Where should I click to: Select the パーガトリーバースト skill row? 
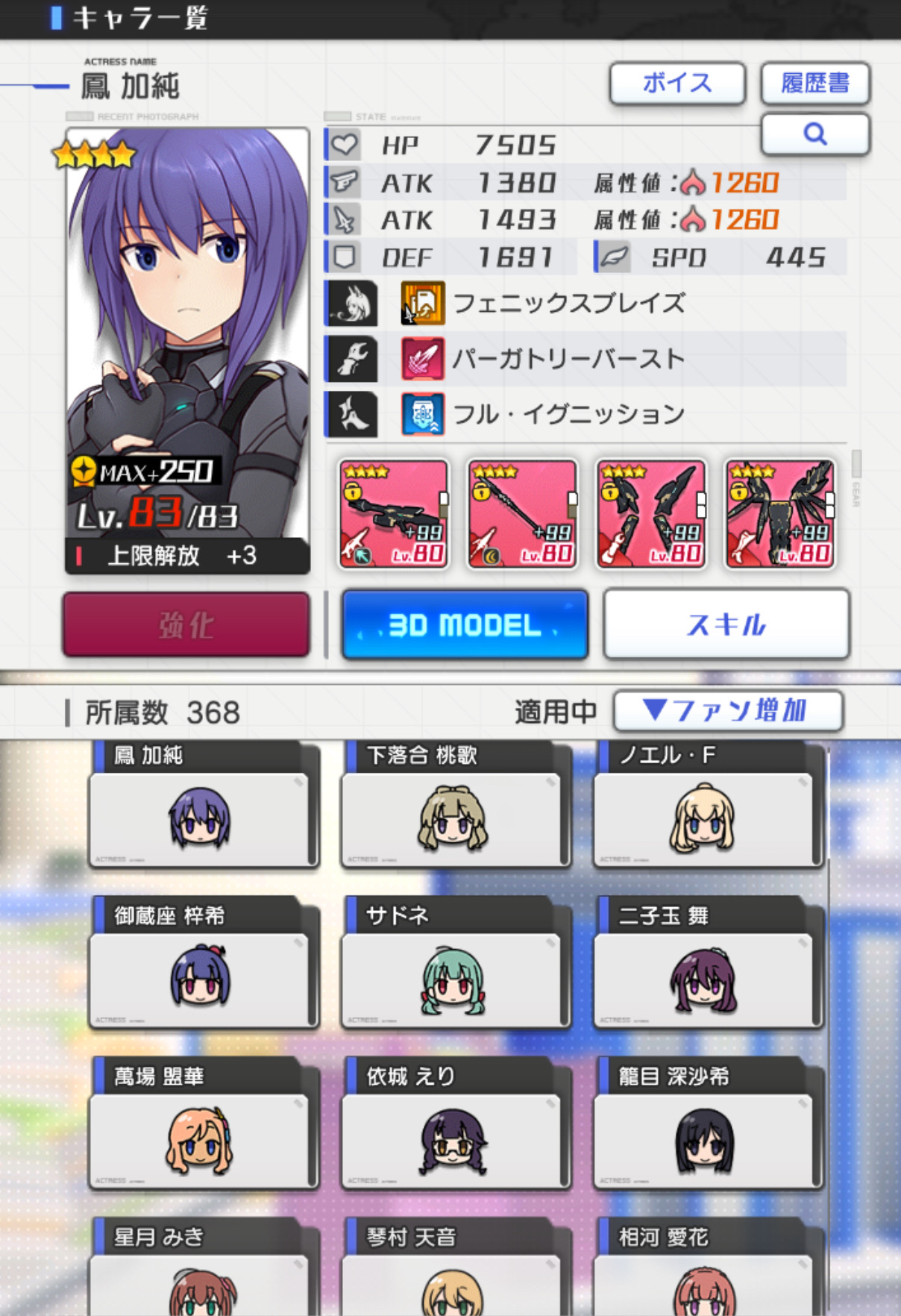tap(586, 359)
